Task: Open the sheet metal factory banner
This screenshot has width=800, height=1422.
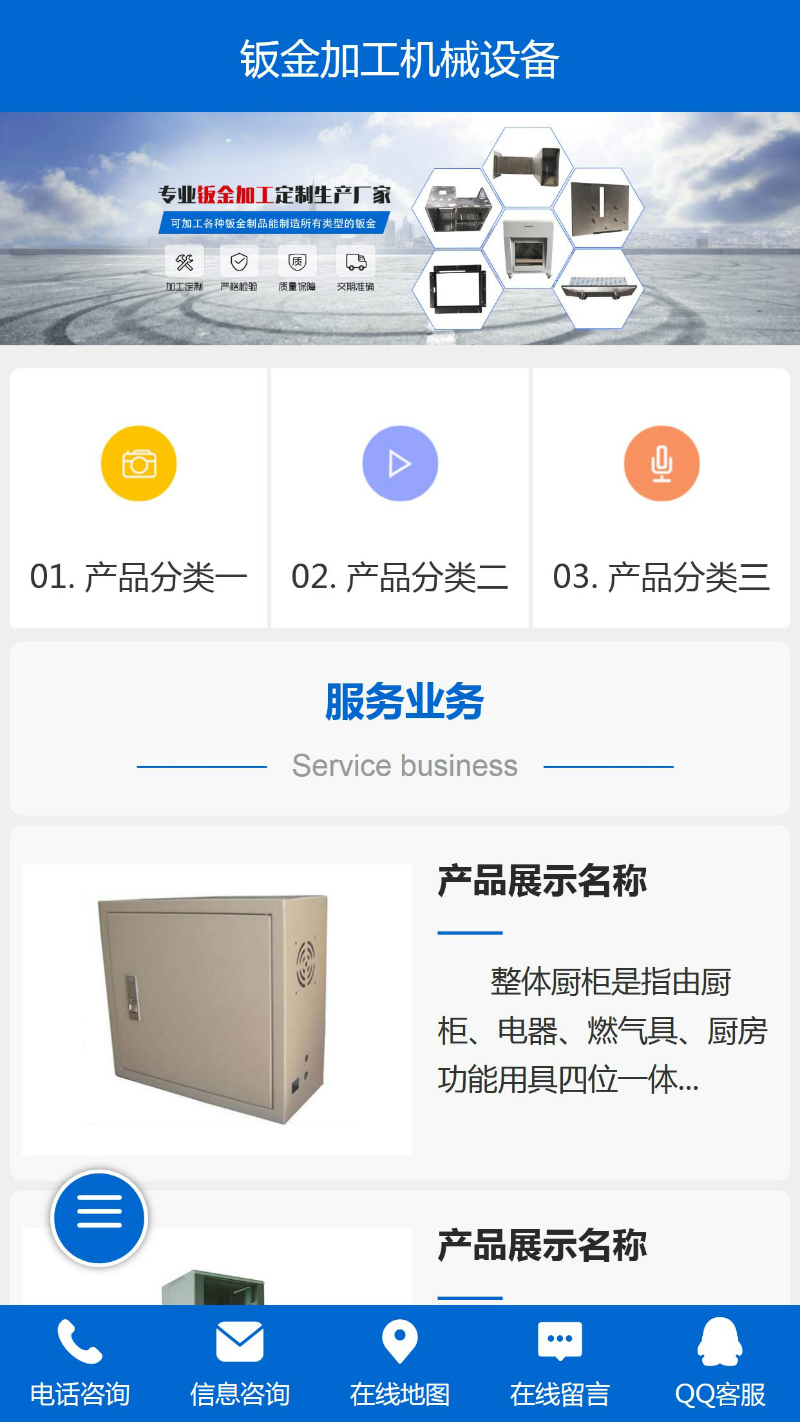Action: coord(400,228)
